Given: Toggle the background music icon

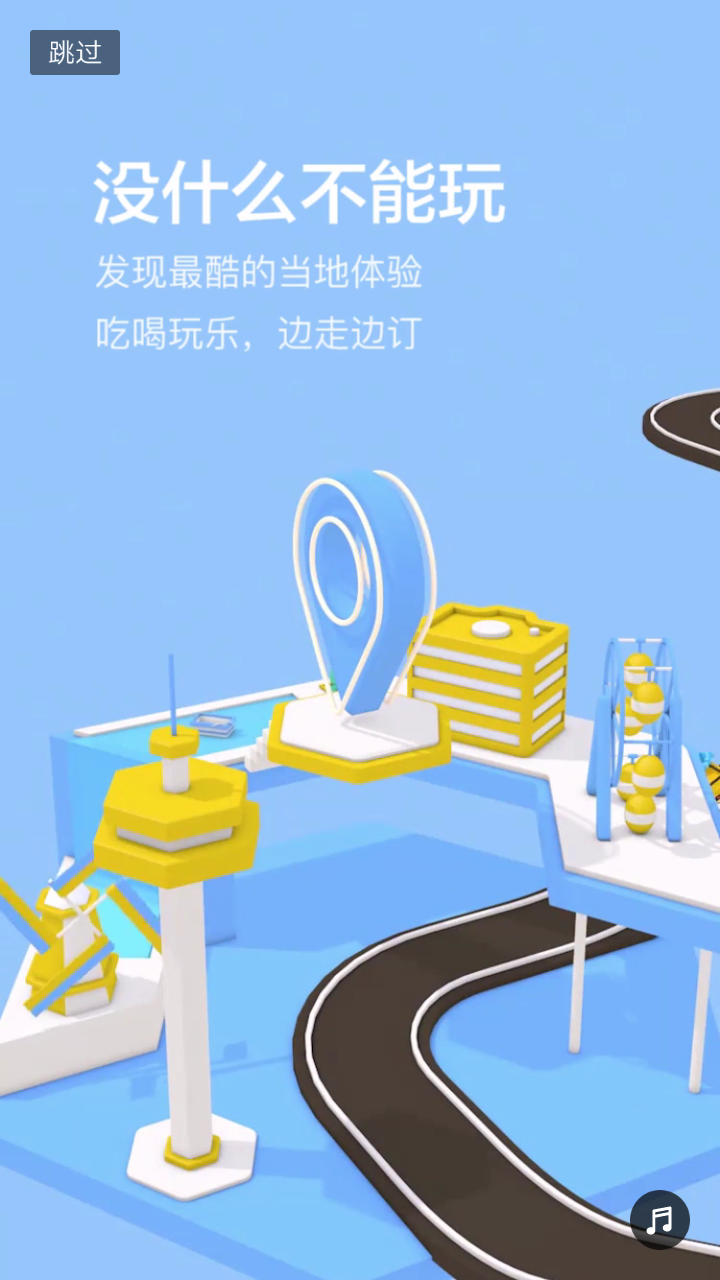Looking at the screenshot, I should 659,1219.
